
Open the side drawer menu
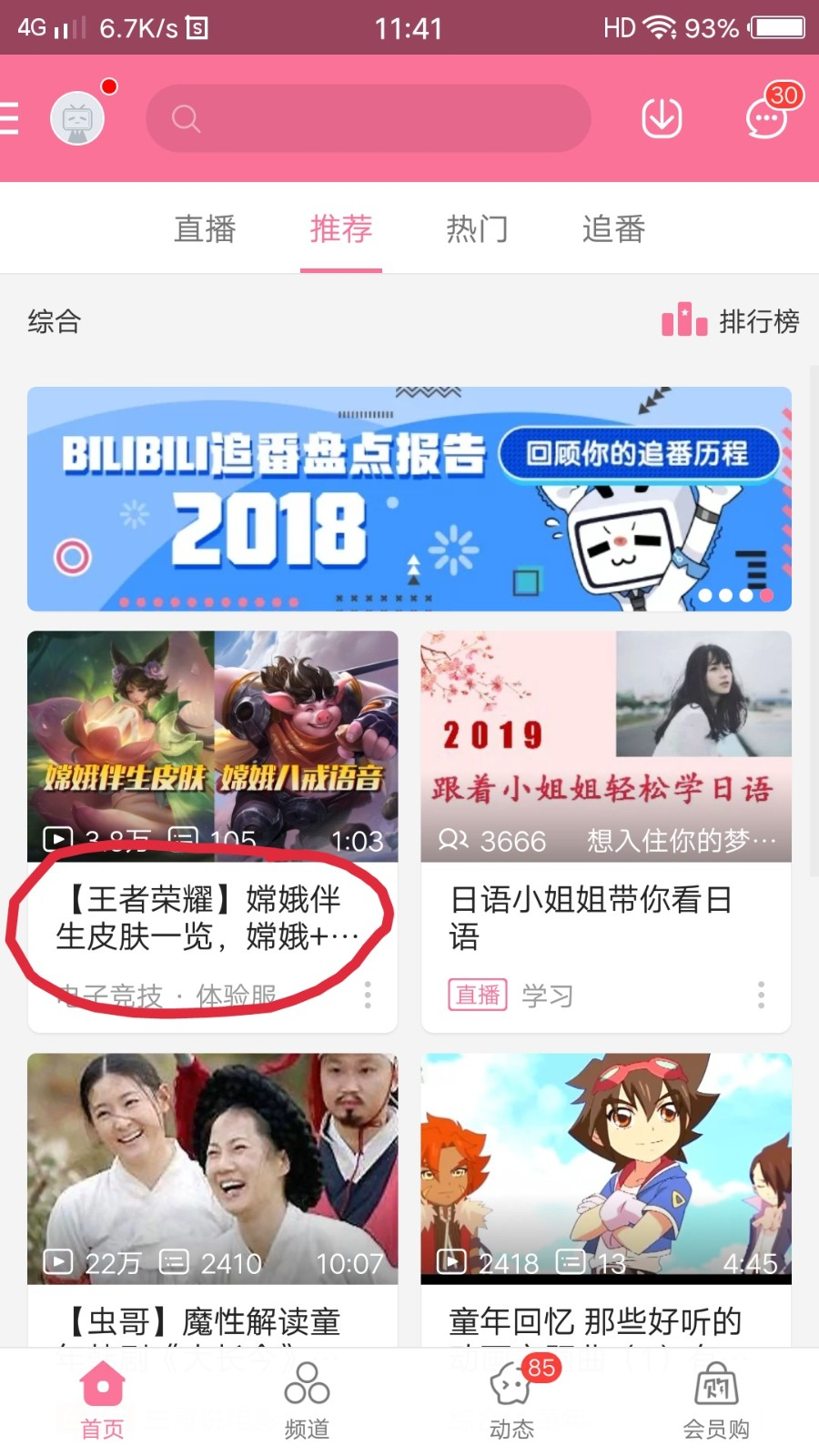[x=9, y=118]
